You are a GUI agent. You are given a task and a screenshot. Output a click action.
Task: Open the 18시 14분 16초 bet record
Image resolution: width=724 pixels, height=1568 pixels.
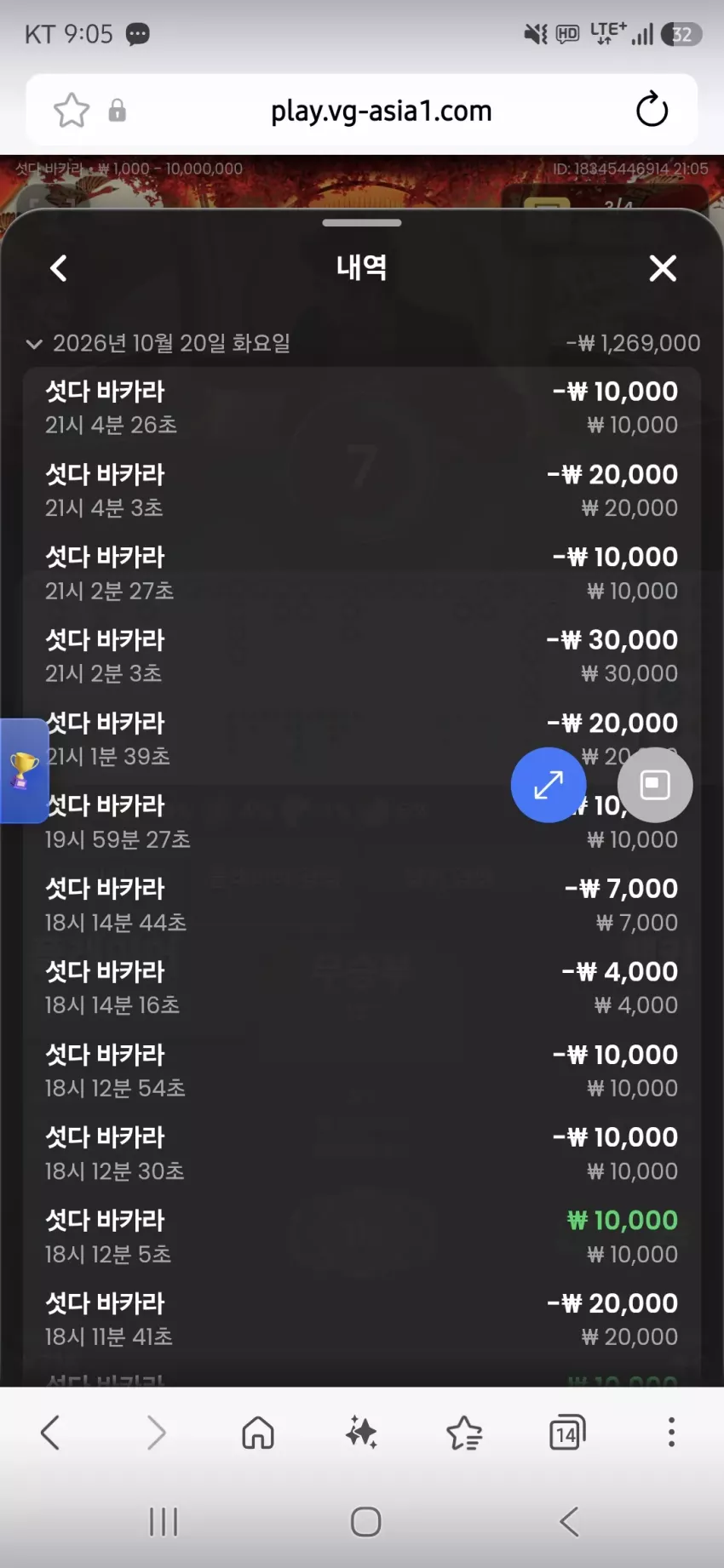point(362,988)
